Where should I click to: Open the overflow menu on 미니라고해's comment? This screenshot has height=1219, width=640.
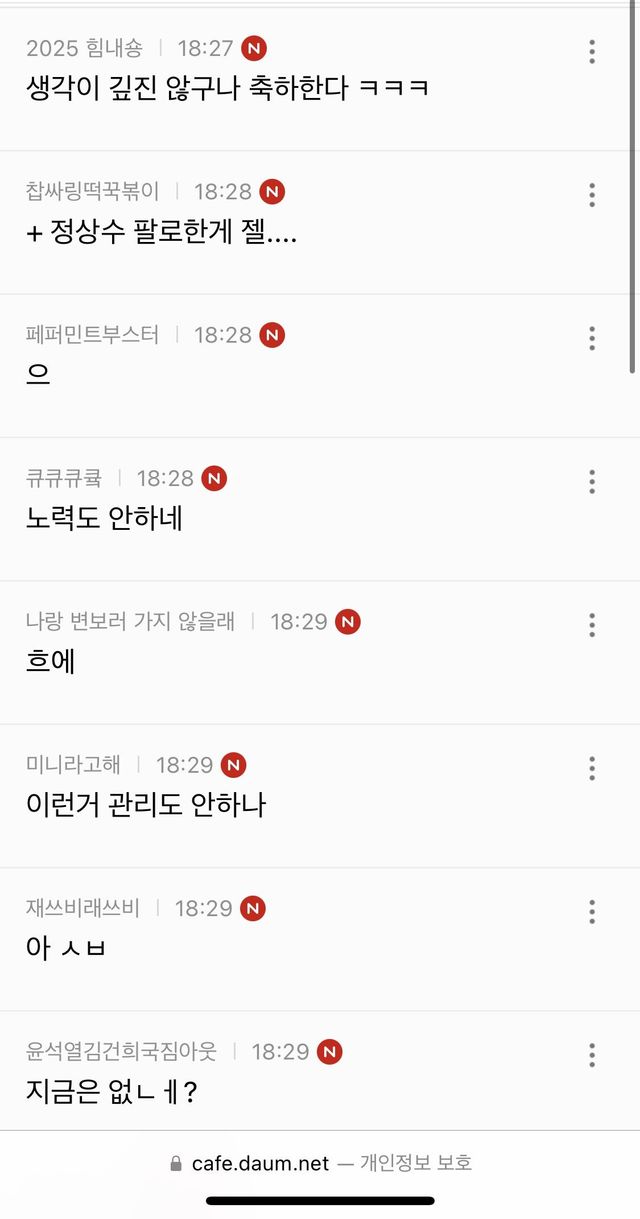(x=592, y=768)
